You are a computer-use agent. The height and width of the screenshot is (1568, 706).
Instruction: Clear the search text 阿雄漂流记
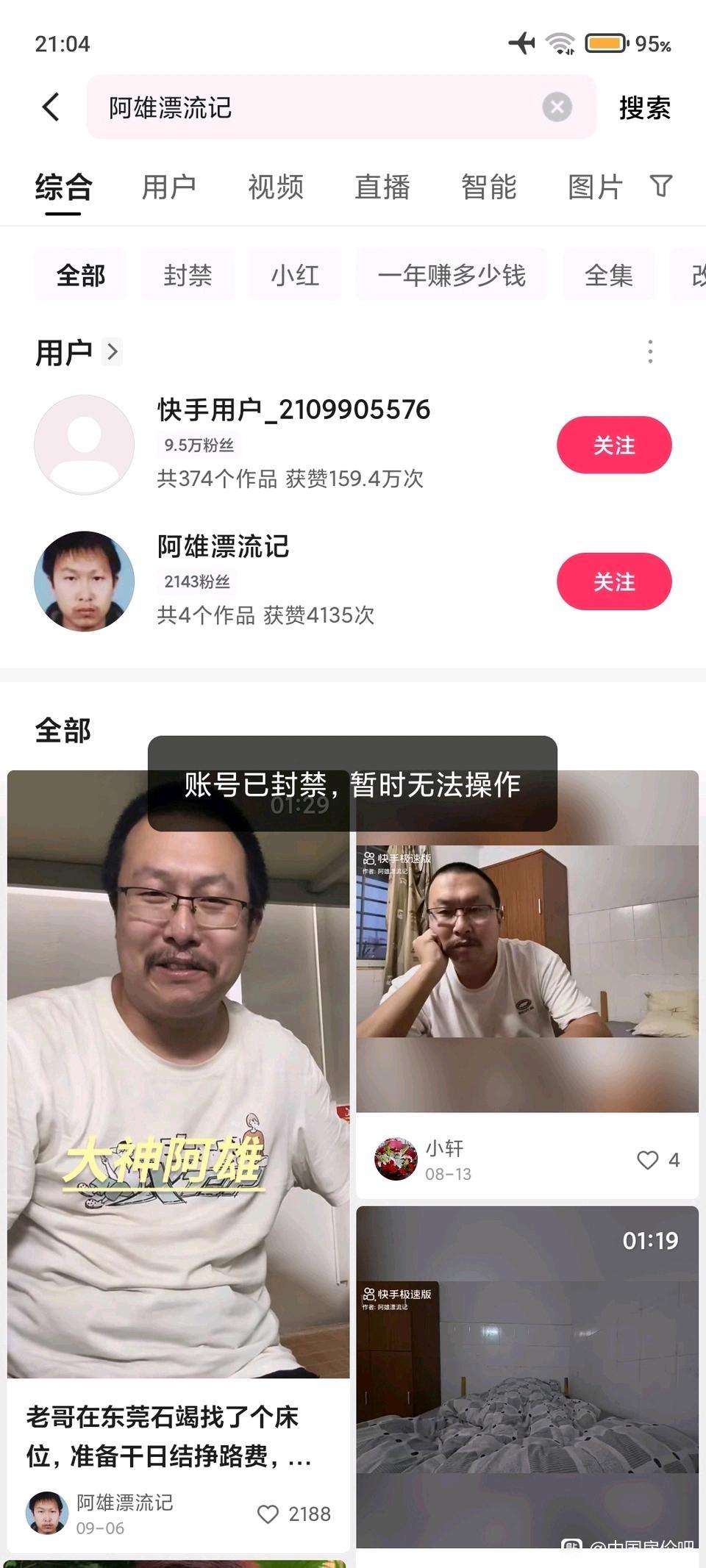pos(557,107)
